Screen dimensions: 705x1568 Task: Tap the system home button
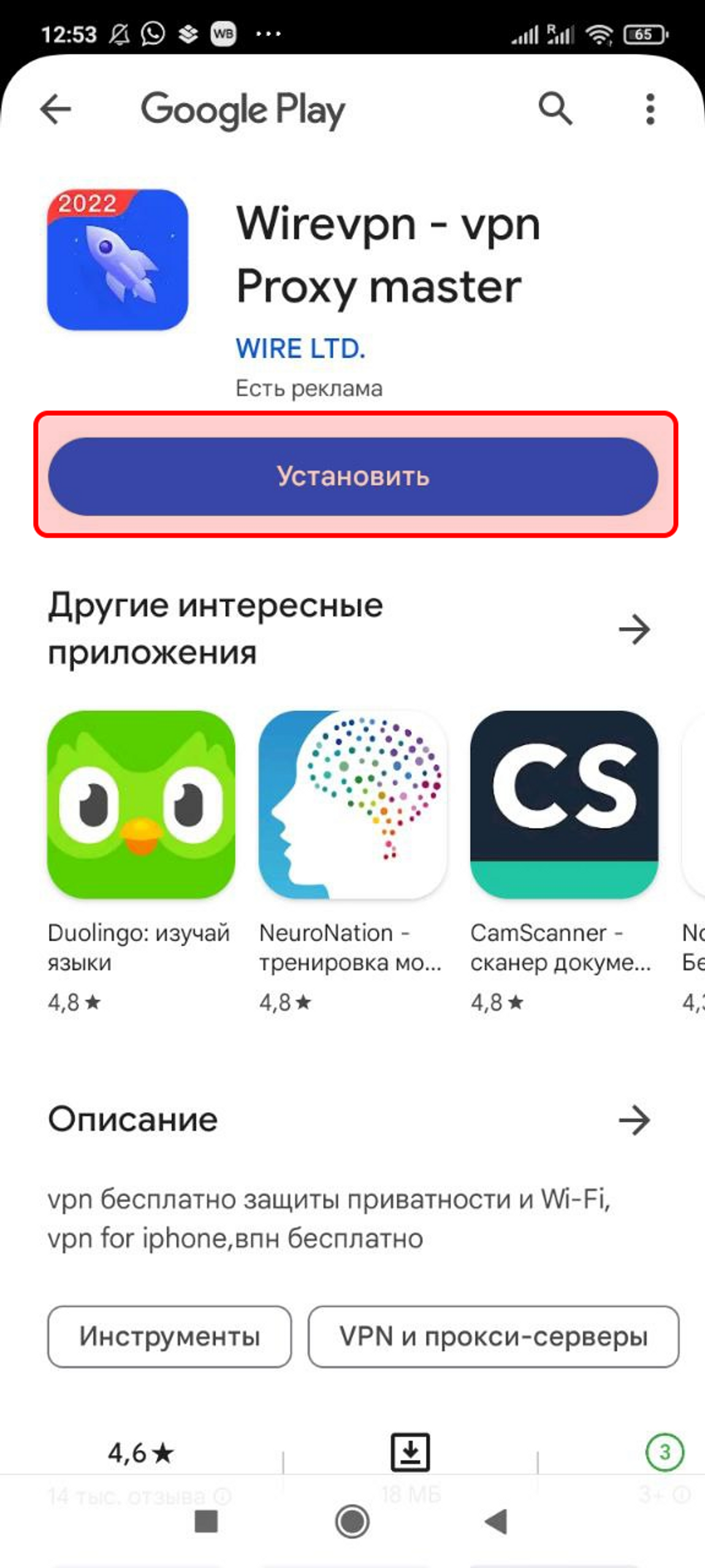pyautogui.click(x=352, y=1521)
